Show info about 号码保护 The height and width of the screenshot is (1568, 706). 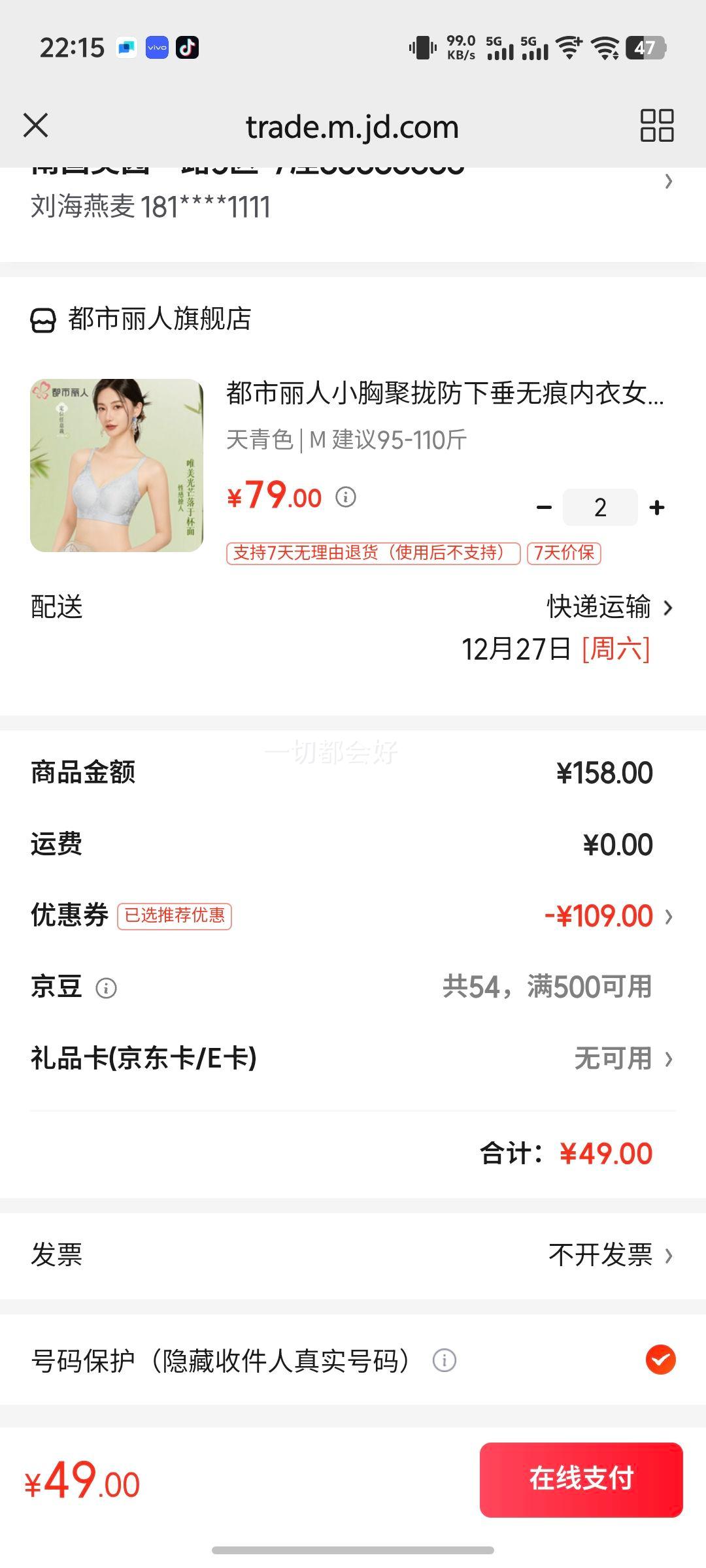click(445, 1361)
